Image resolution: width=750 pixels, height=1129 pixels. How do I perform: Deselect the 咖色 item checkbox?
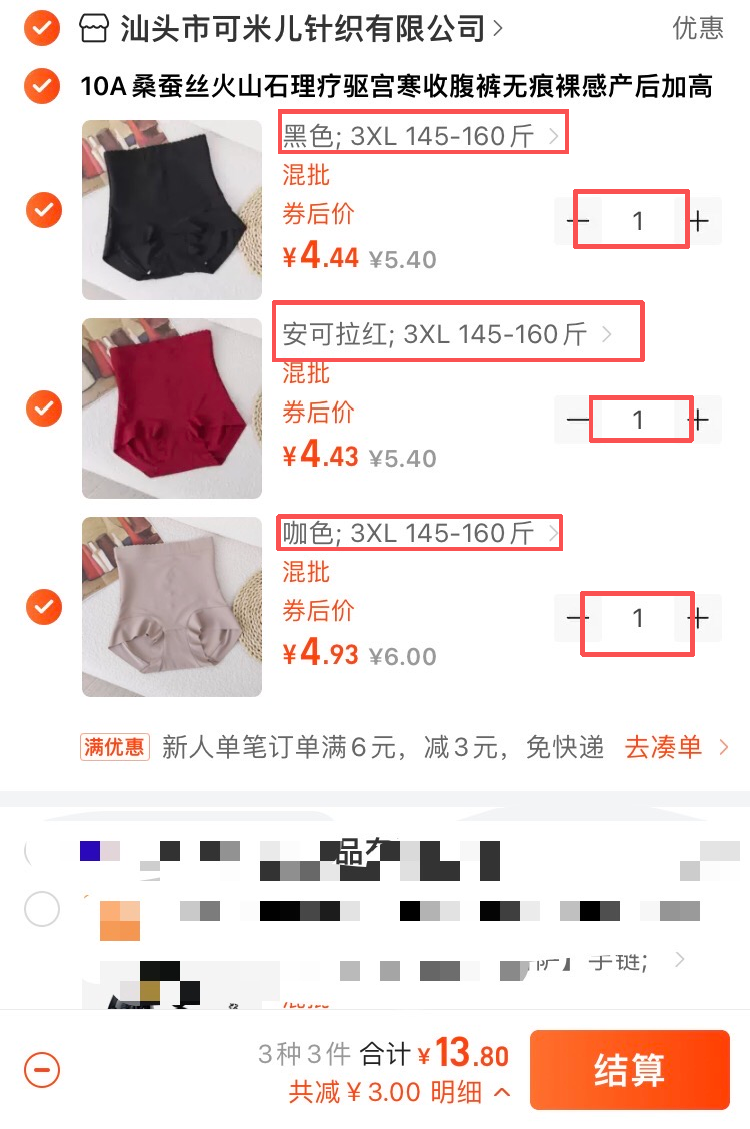[x=44, y=606]
